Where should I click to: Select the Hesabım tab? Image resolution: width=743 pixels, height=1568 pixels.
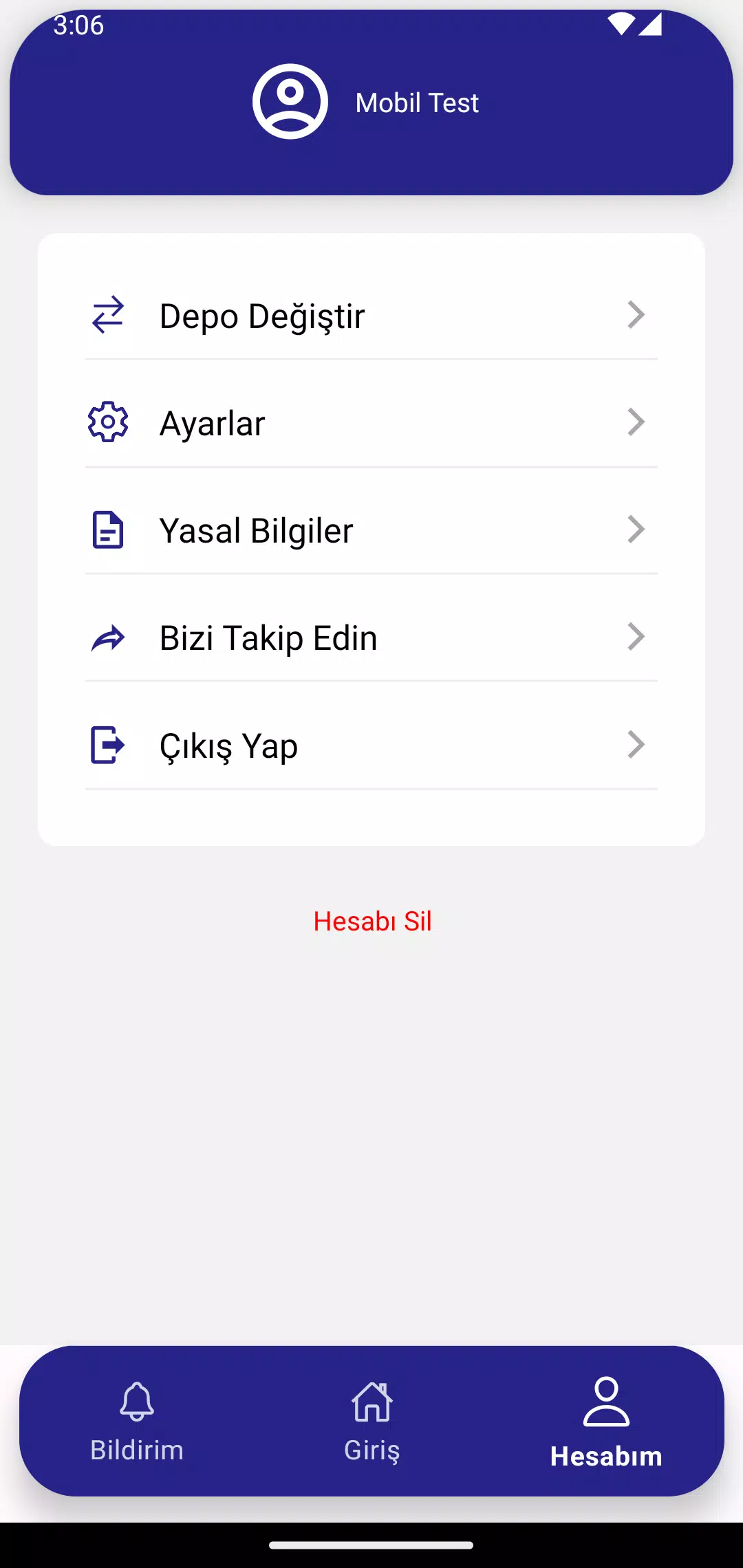[606, 1422]
